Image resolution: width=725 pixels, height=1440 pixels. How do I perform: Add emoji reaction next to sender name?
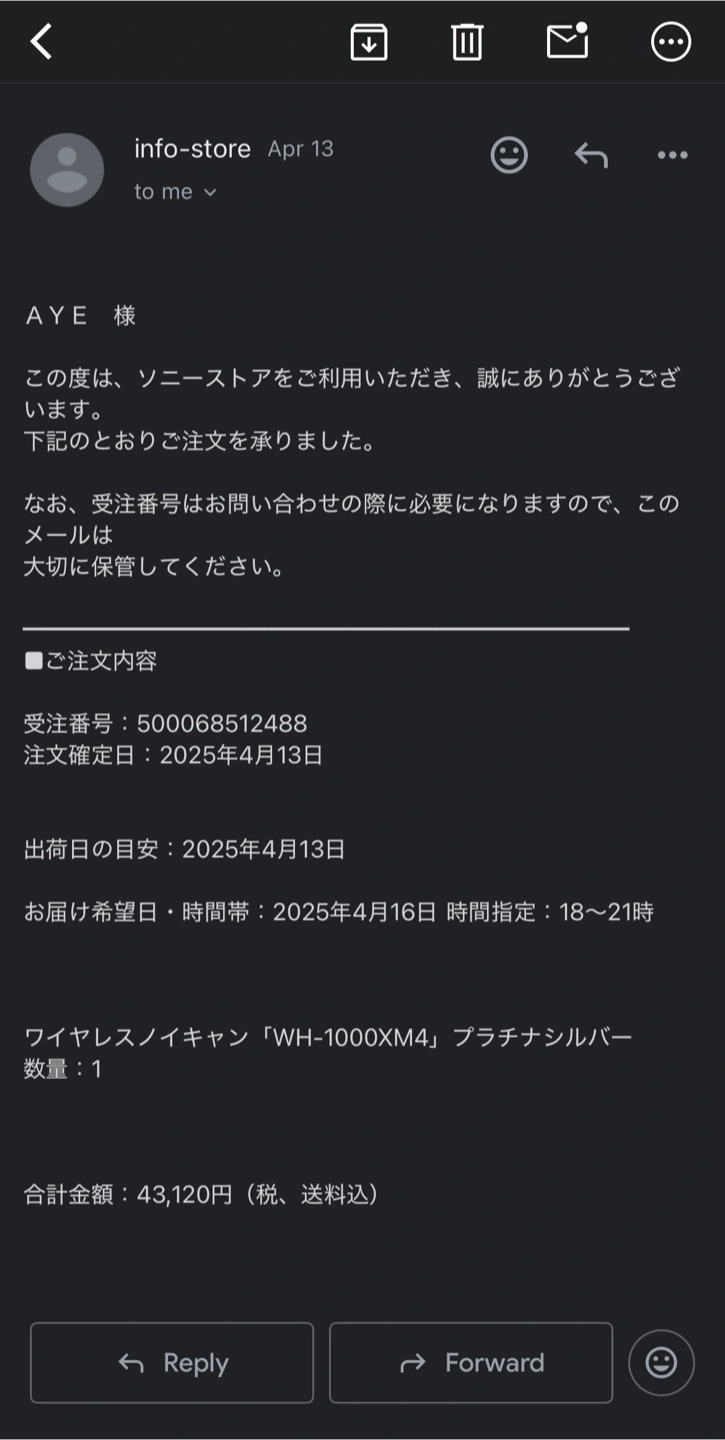coord(509,155)
